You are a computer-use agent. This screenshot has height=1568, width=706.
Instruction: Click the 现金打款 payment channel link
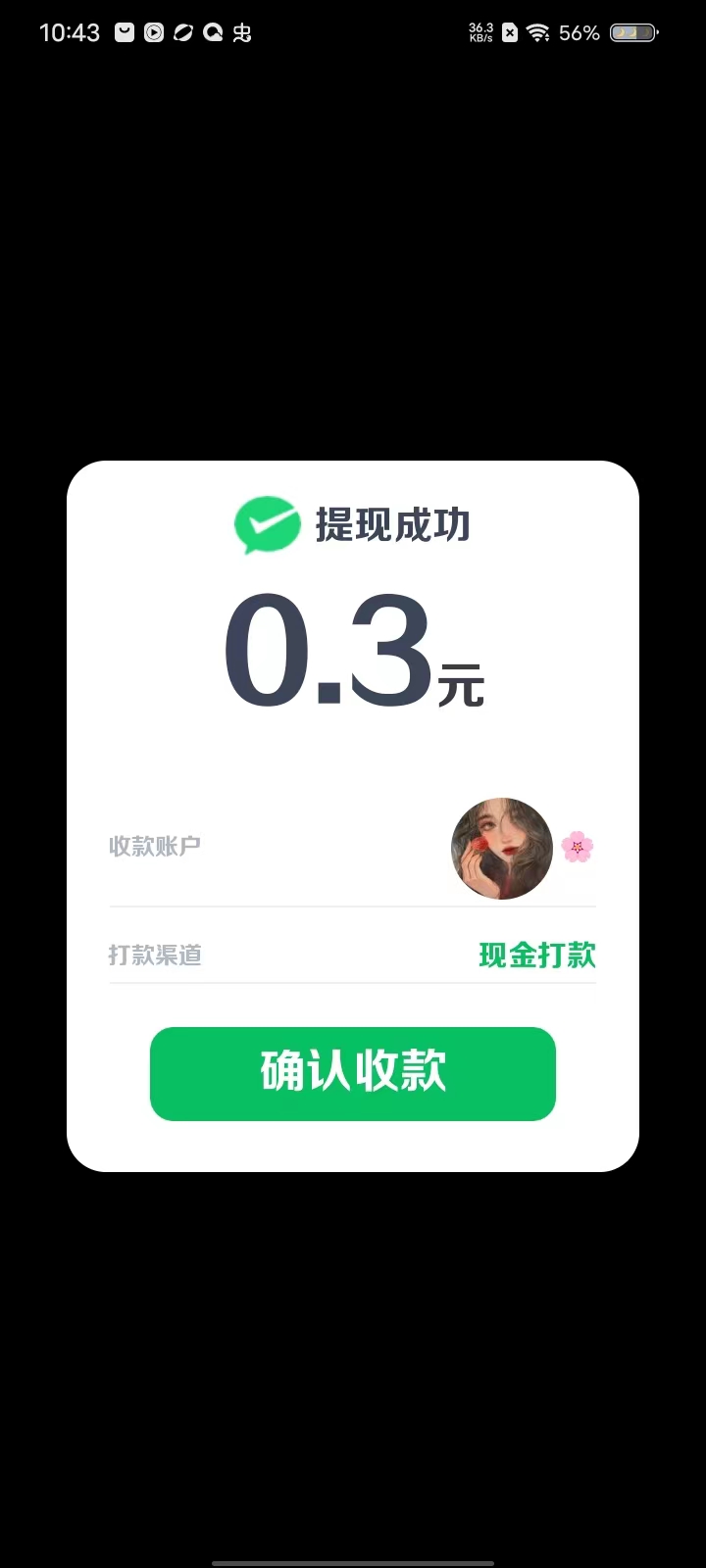pyautogui.click(x=538, y=955)
